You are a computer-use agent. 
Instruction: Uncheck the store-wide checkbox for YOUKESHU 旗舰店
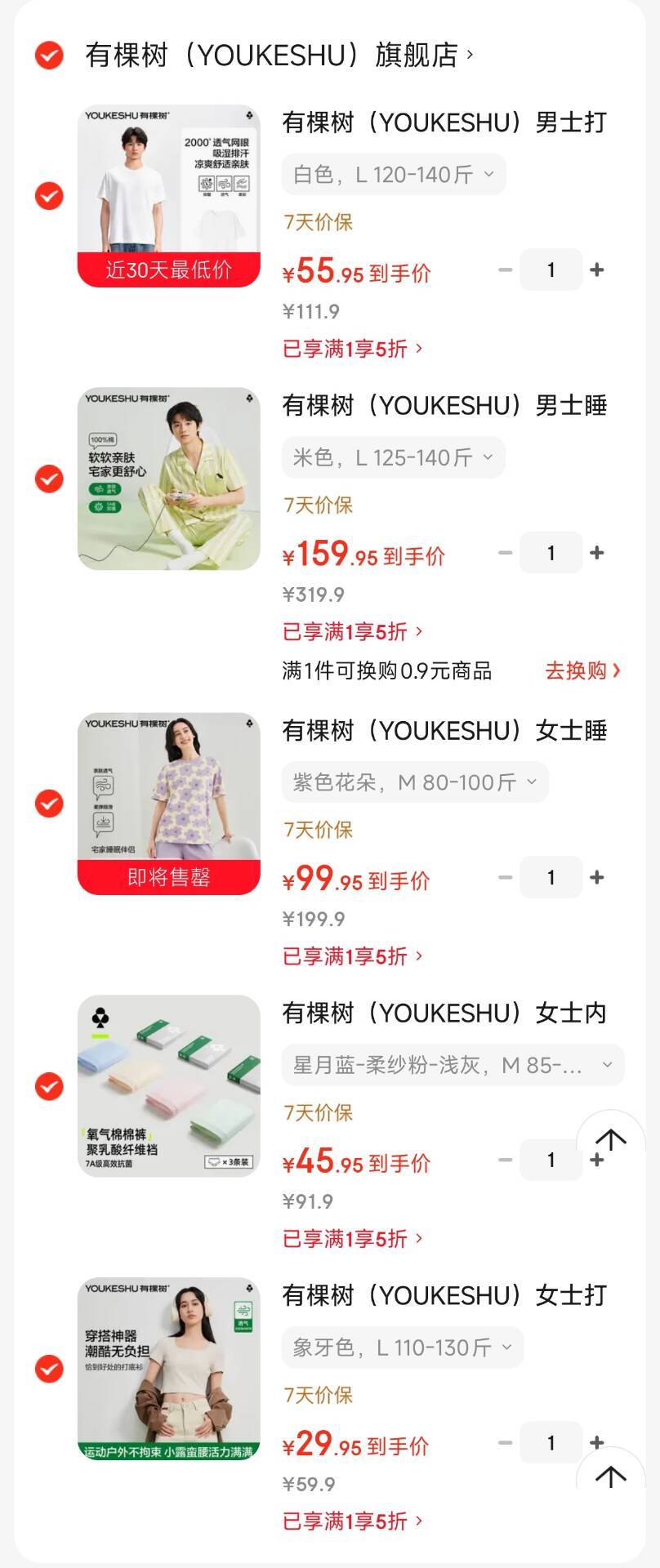[x=49, y=56]
